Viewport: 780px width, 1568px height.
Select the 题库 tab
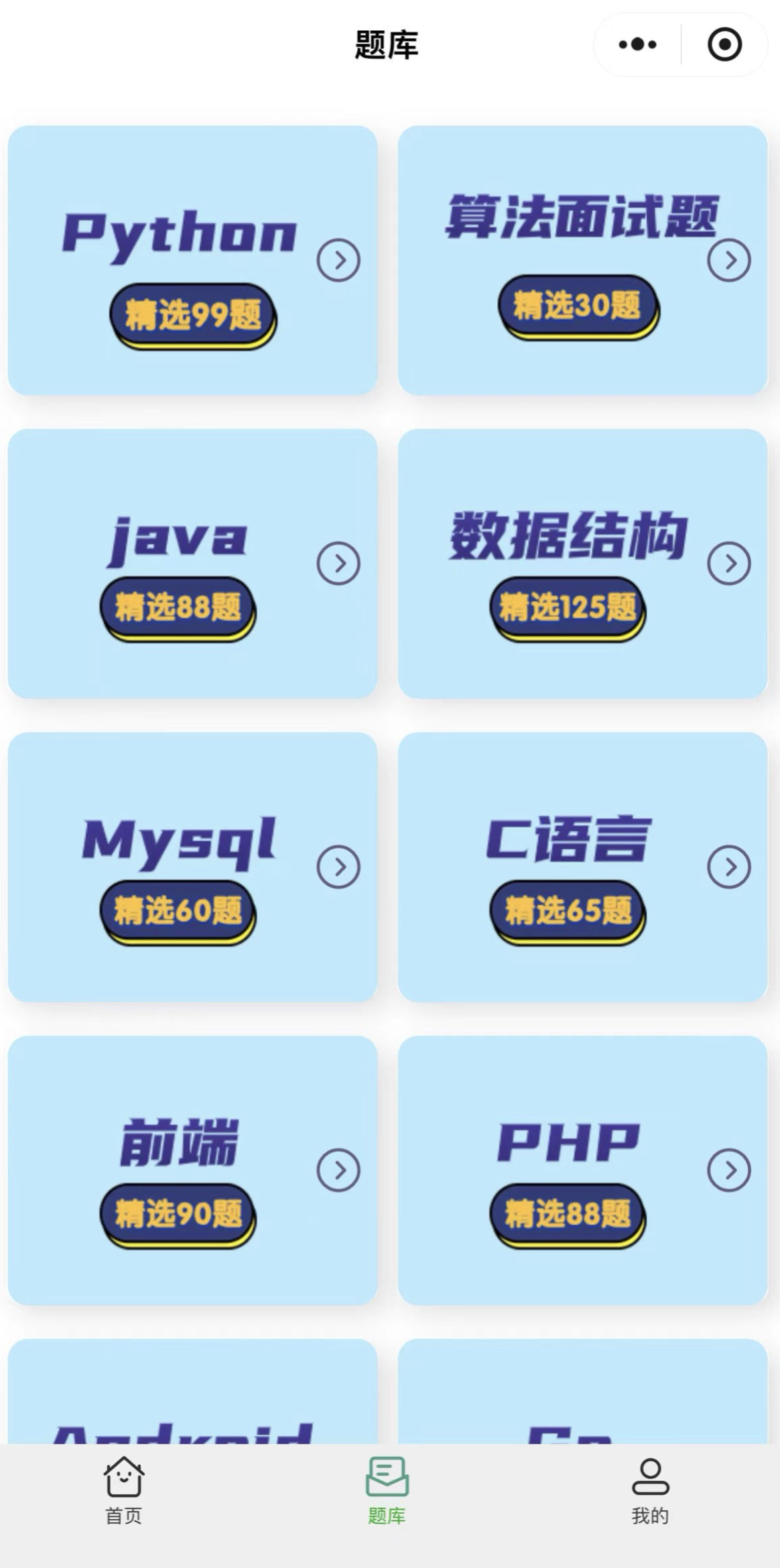point(387,1490)
